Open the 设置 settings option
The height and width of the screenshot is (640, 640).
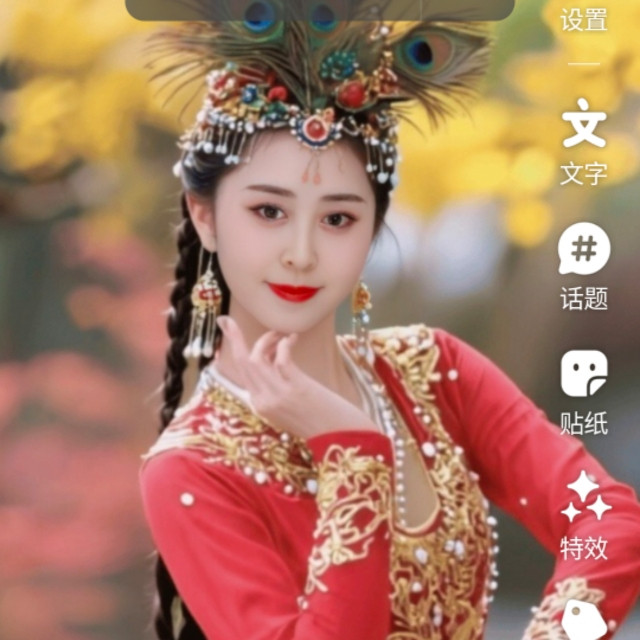pos(584,19)
